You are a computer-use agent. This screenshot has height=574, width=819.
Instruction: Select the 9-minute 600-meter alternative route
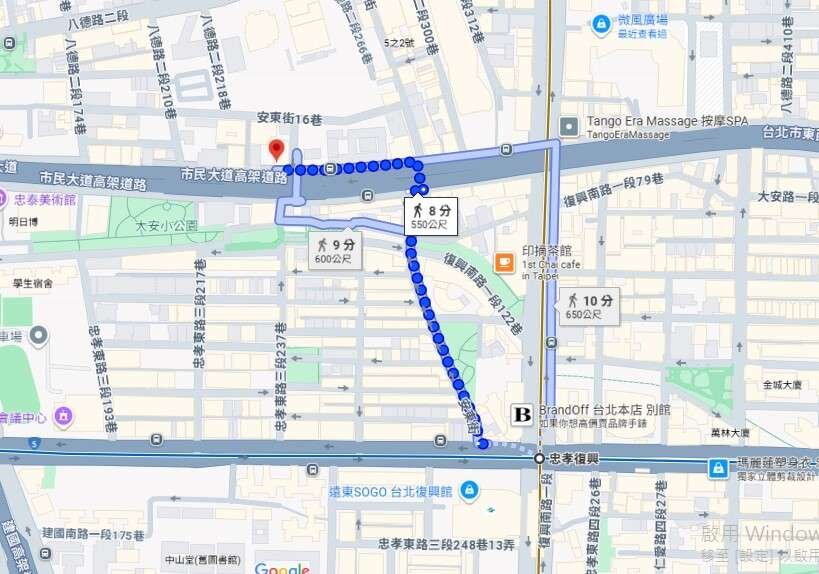click(x=335, y=251)
